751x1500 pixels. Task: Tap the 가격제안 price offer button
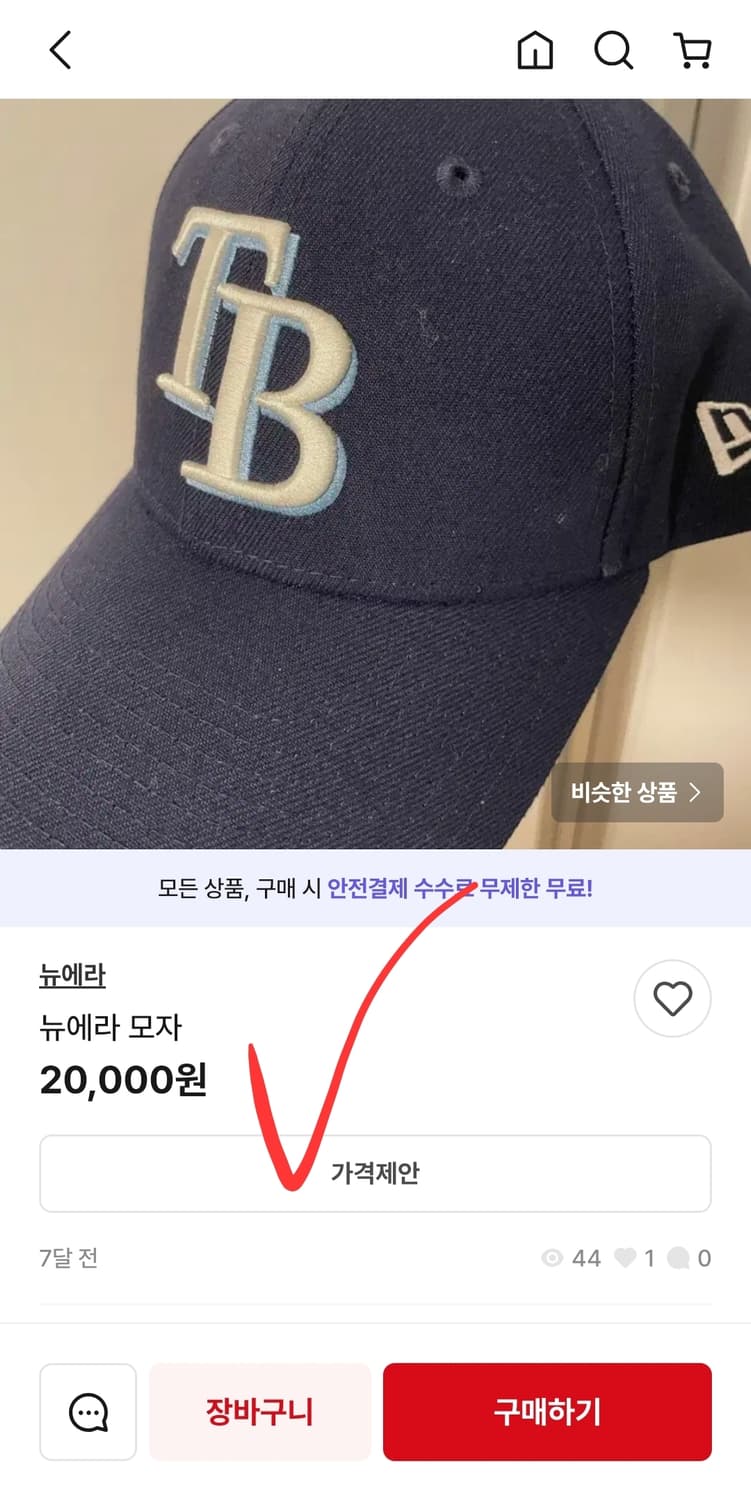pos(375,1173)
